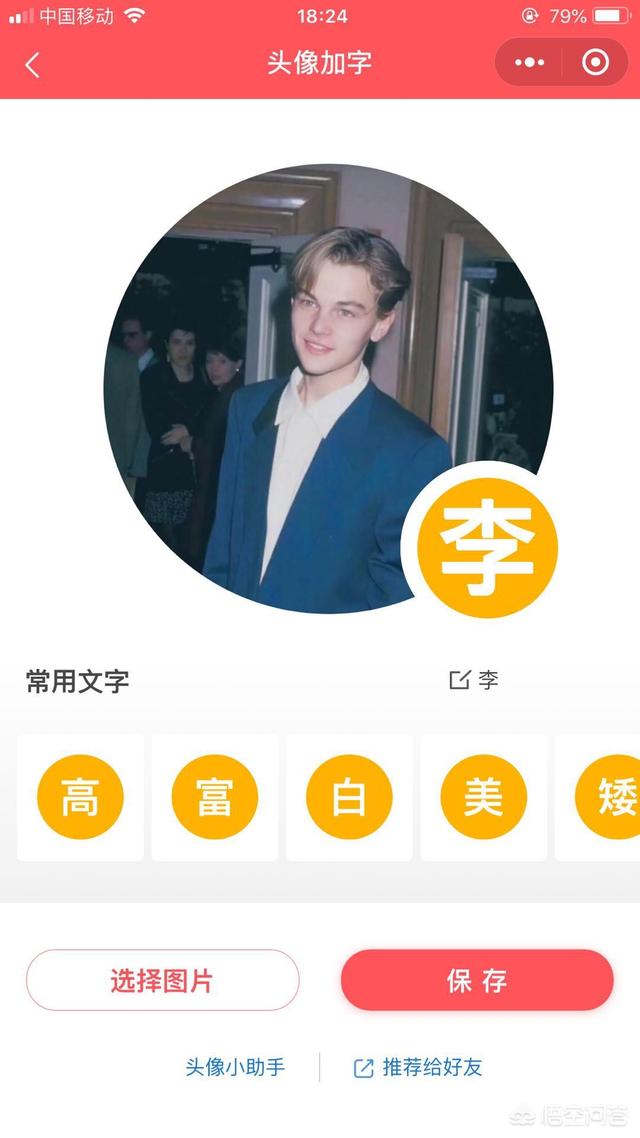Open the mini-program overflow menu (three dots)
640x1138 pixels.
click(530, 63)
